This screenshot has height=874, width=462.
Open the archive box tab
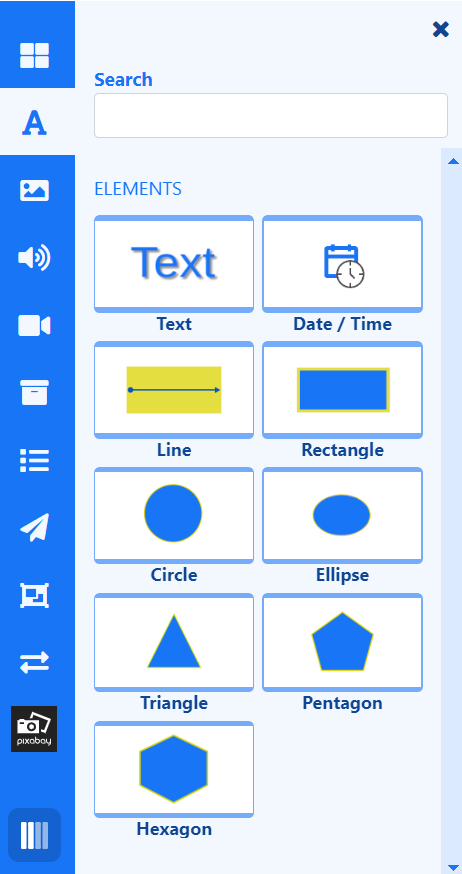(x=35, y=392)
